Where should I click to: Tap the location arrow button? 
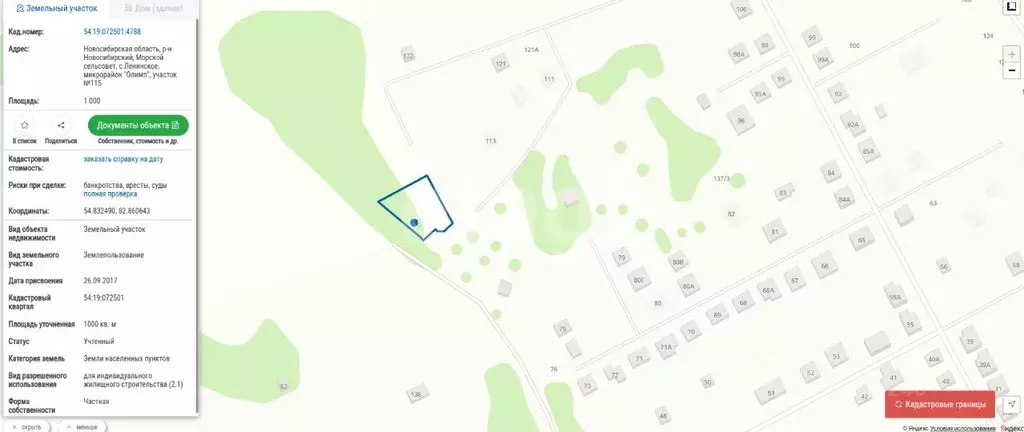[1011, 404]
